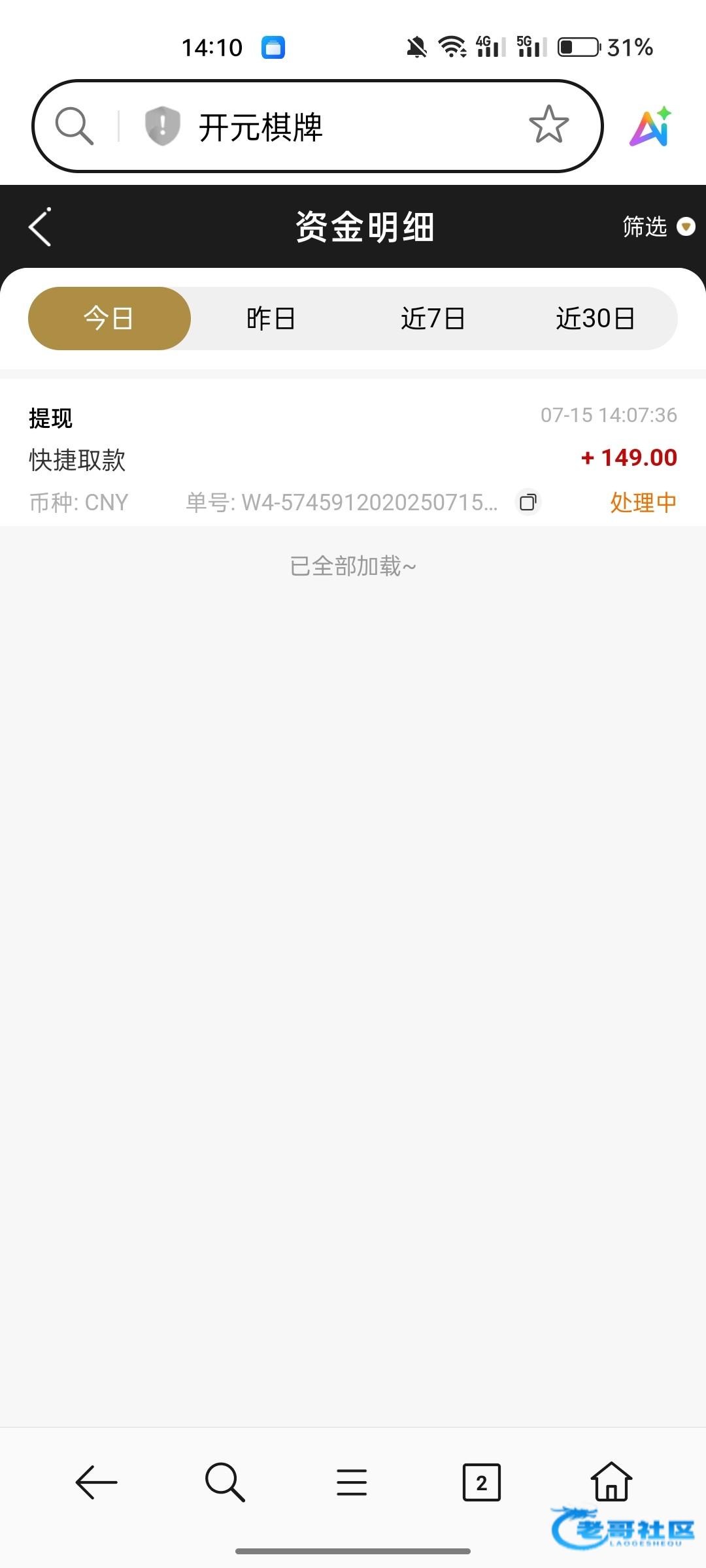Switch to the 昨日 tab
This screenshot has height=1568, width=706.
pos(271,318)
